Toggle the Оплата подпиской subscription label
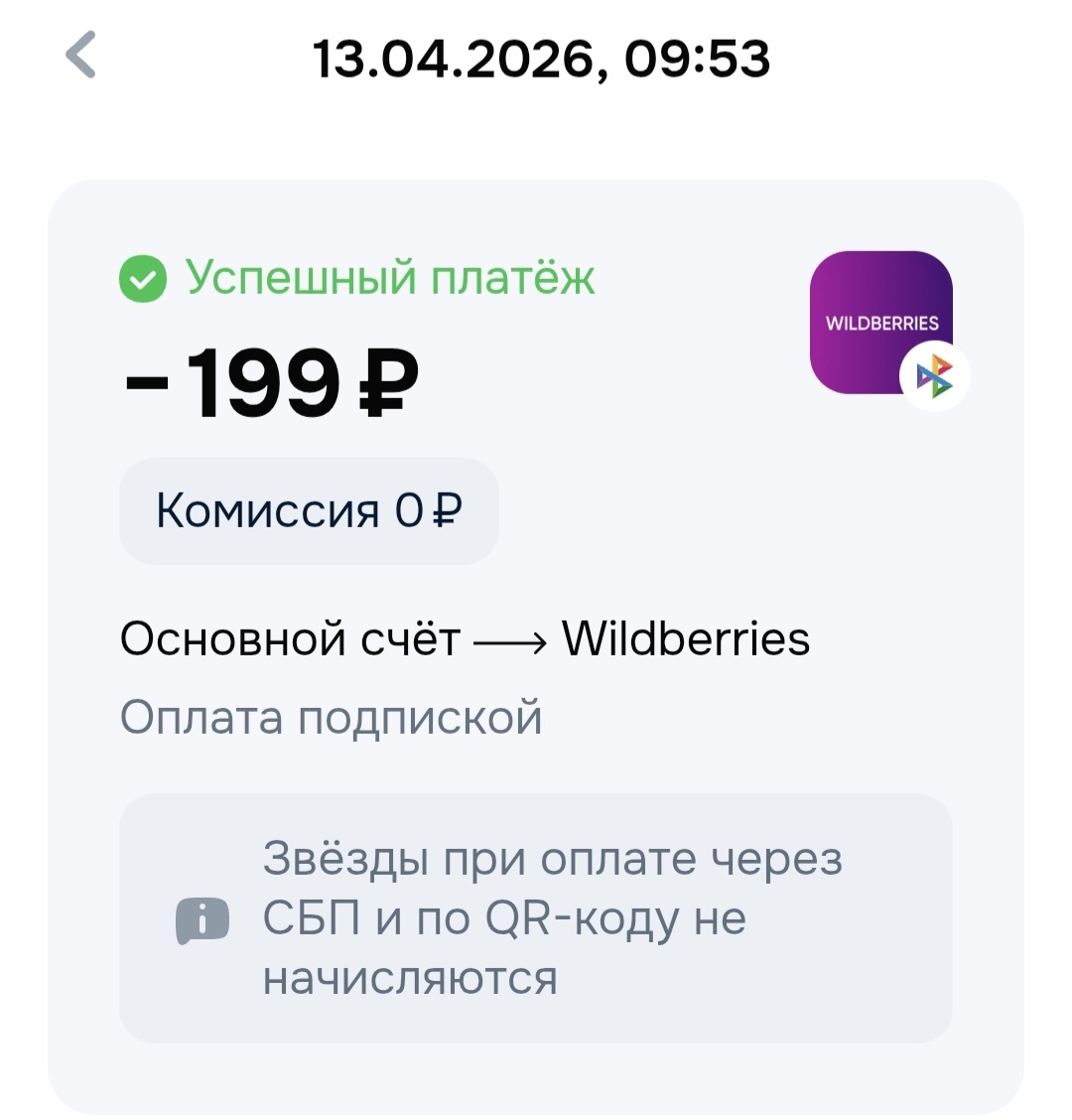This screenshot has width=1072, height=1120. click(x=331, y=715)
